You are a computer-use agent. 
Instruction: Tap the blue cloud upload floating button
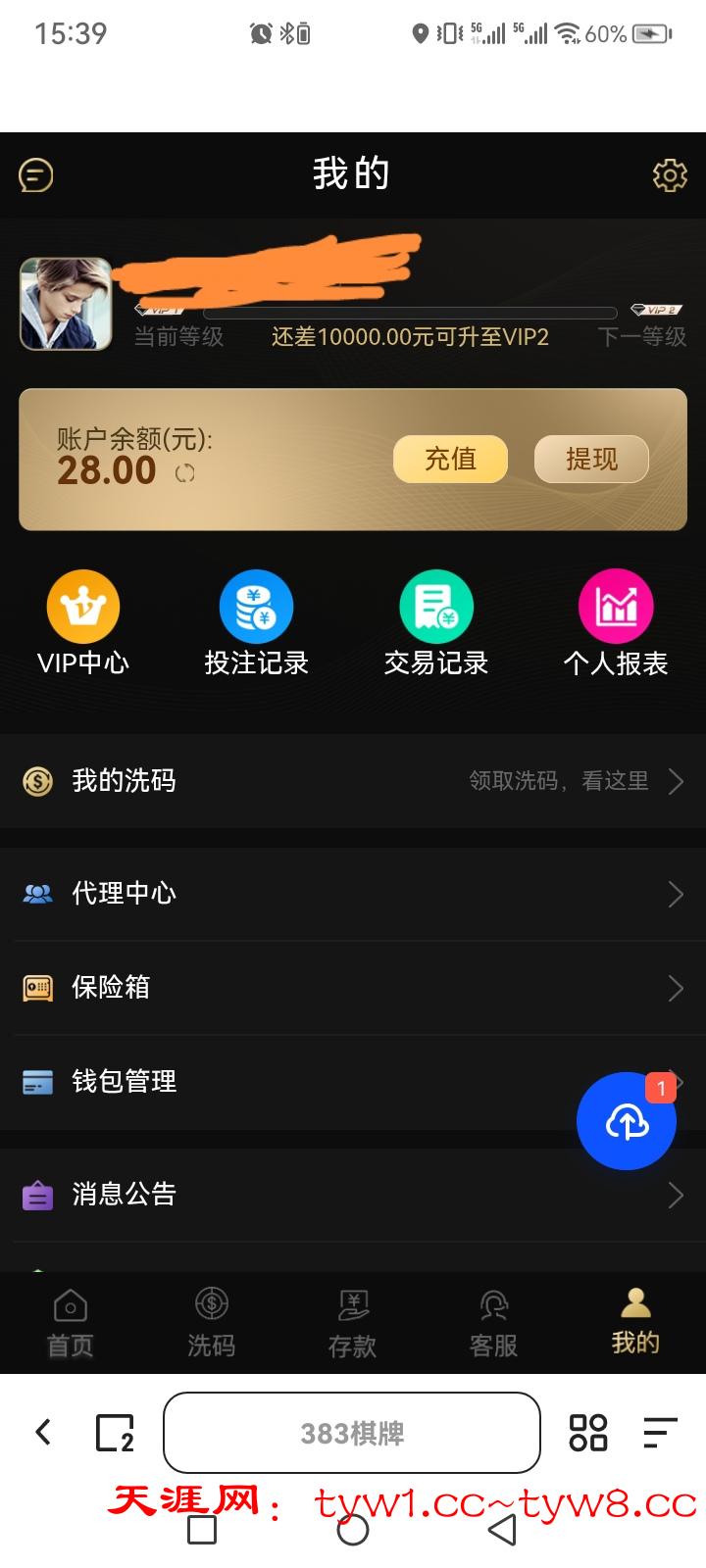[627, 1121]
